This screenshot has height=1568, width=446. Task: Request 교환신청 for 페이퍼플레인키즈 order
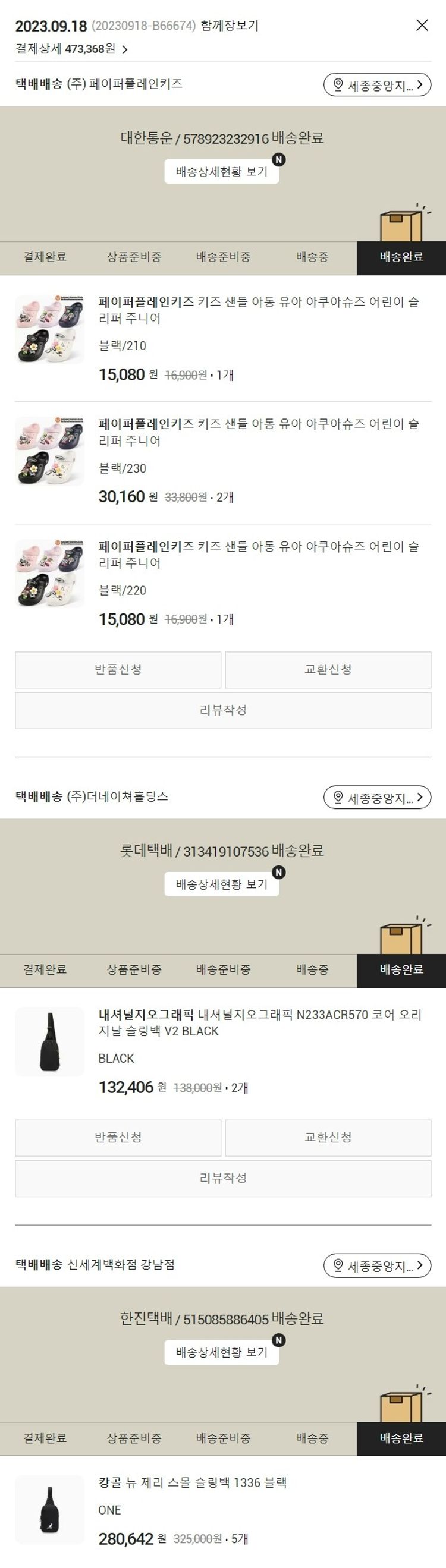(x=328, y=669)
